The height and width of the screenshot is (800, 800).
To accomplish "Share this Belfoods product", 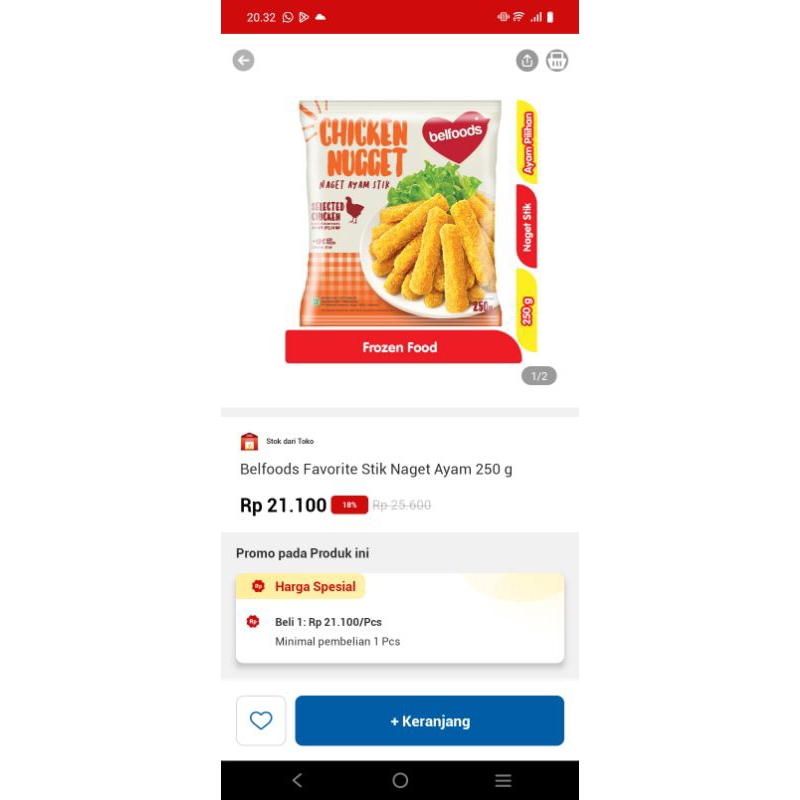I will 527,61.
